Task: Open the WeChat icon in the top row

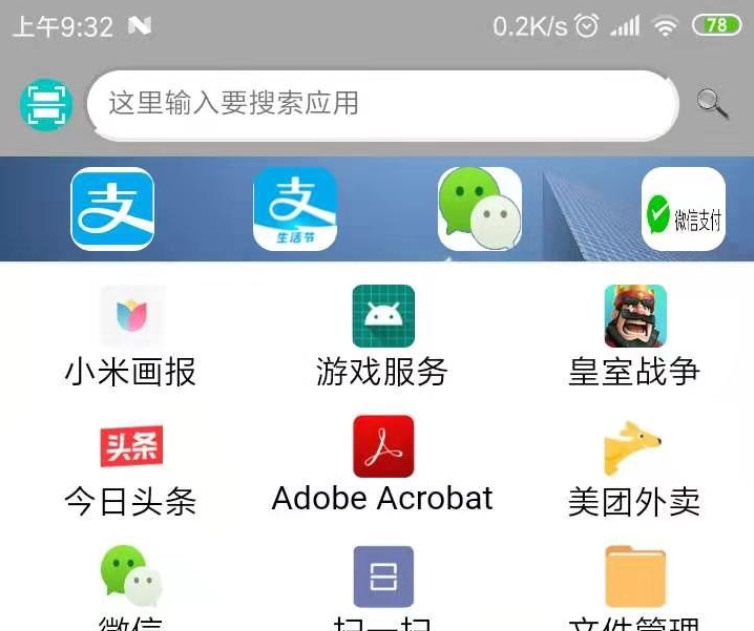Action: tap(480, 209)
